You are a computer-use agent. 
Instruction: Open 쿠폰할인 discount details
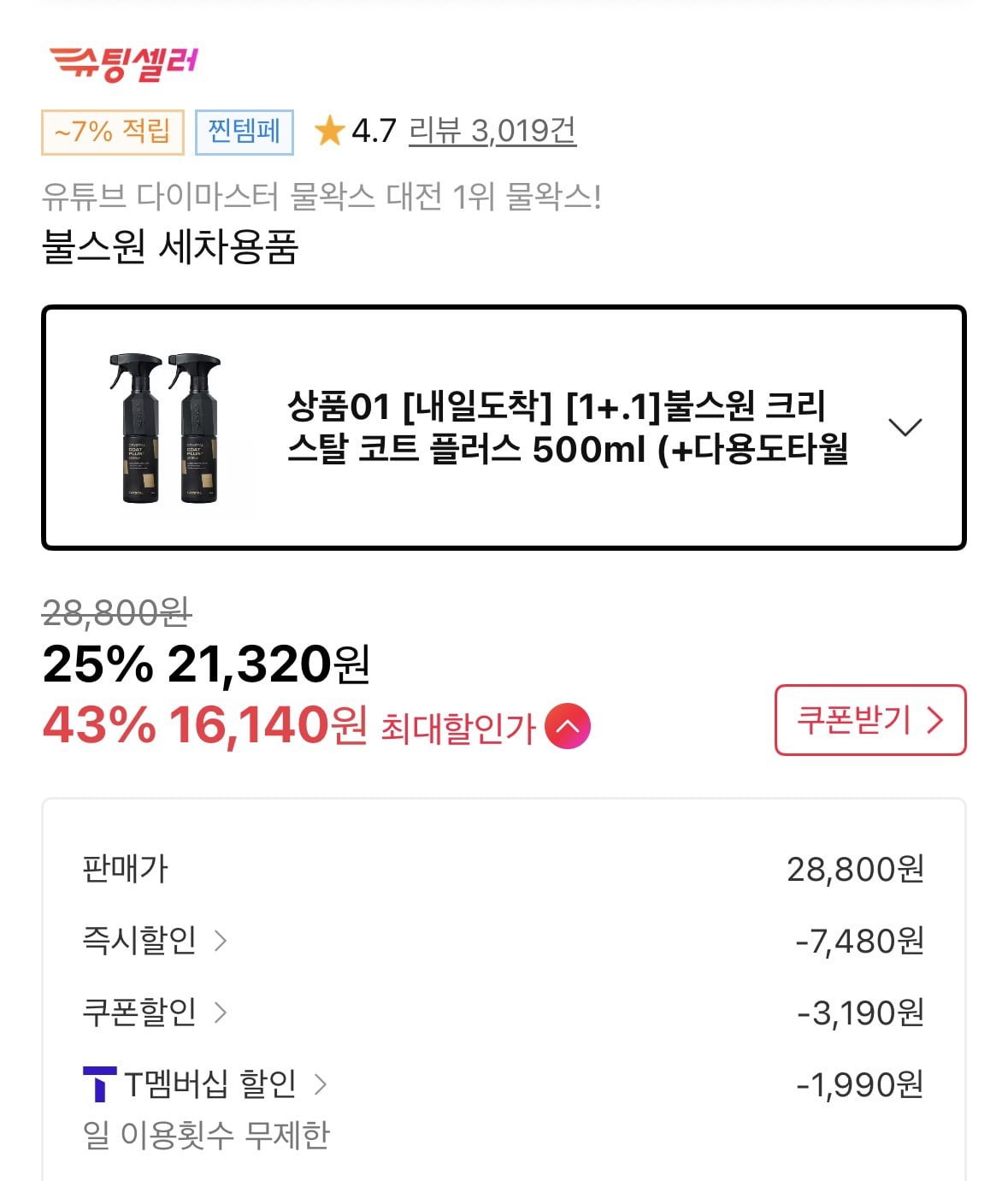155,1013
